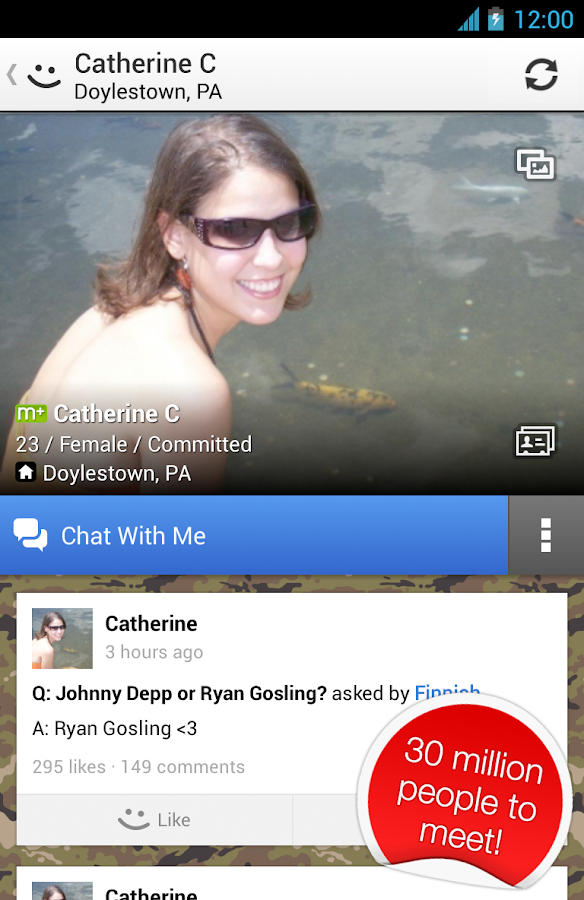Open the profile details card icon
This screenshot has height=900, width=584.
[535, 441]
